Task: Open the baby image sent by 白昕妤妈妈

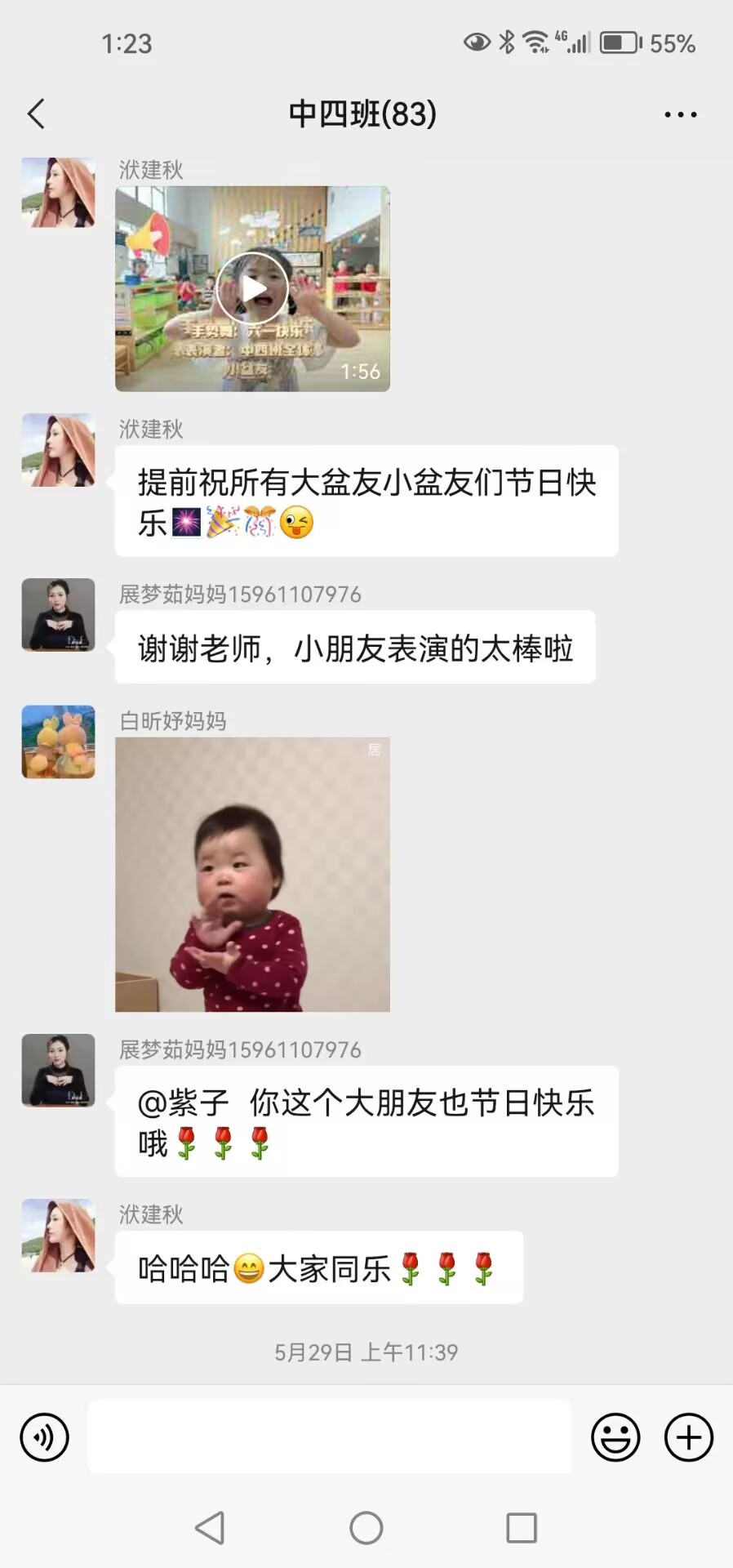Action: tap(252, 874)
